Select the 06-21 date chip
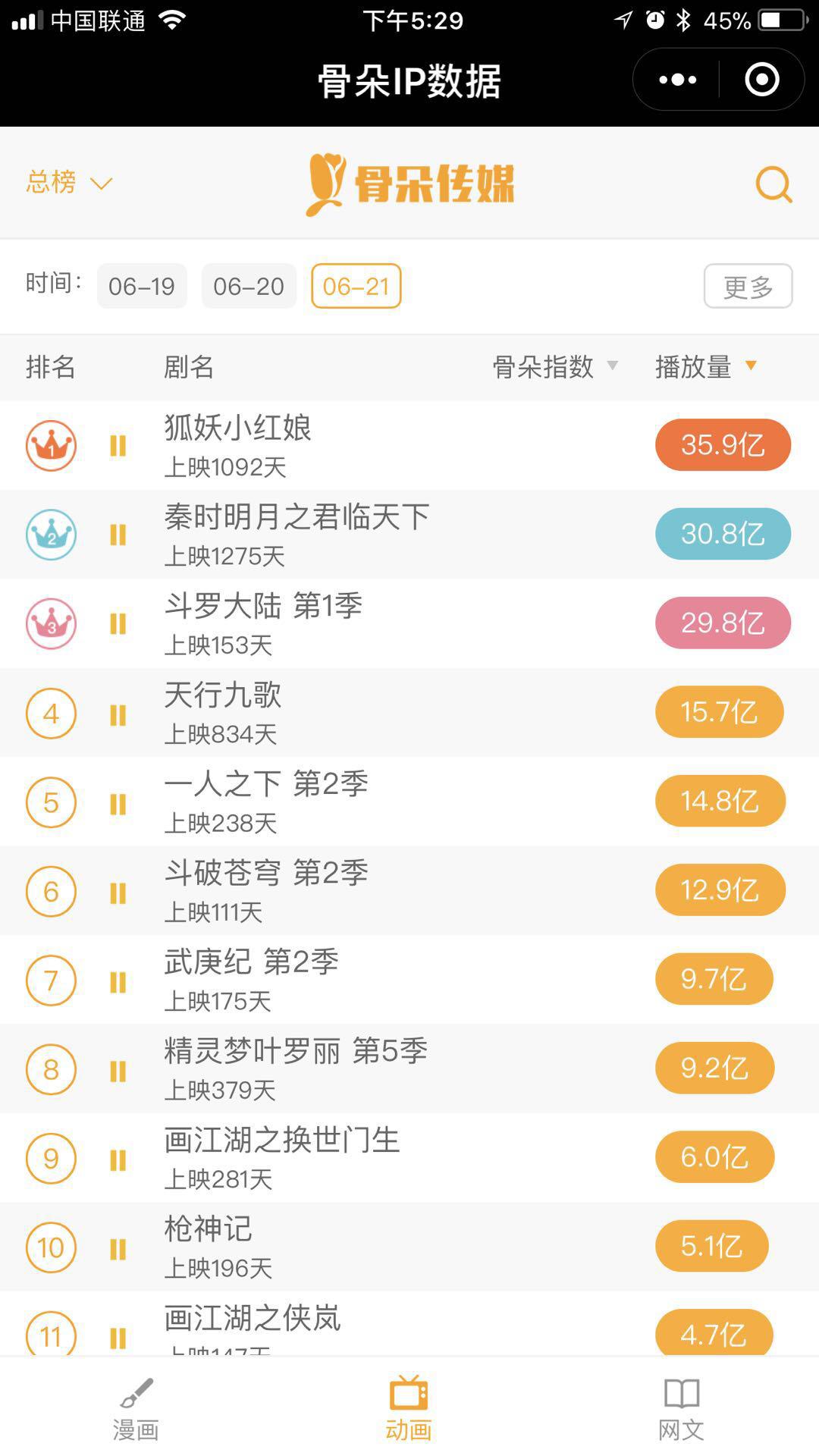This screenshot has width=819, height=1456. point(356,286)
